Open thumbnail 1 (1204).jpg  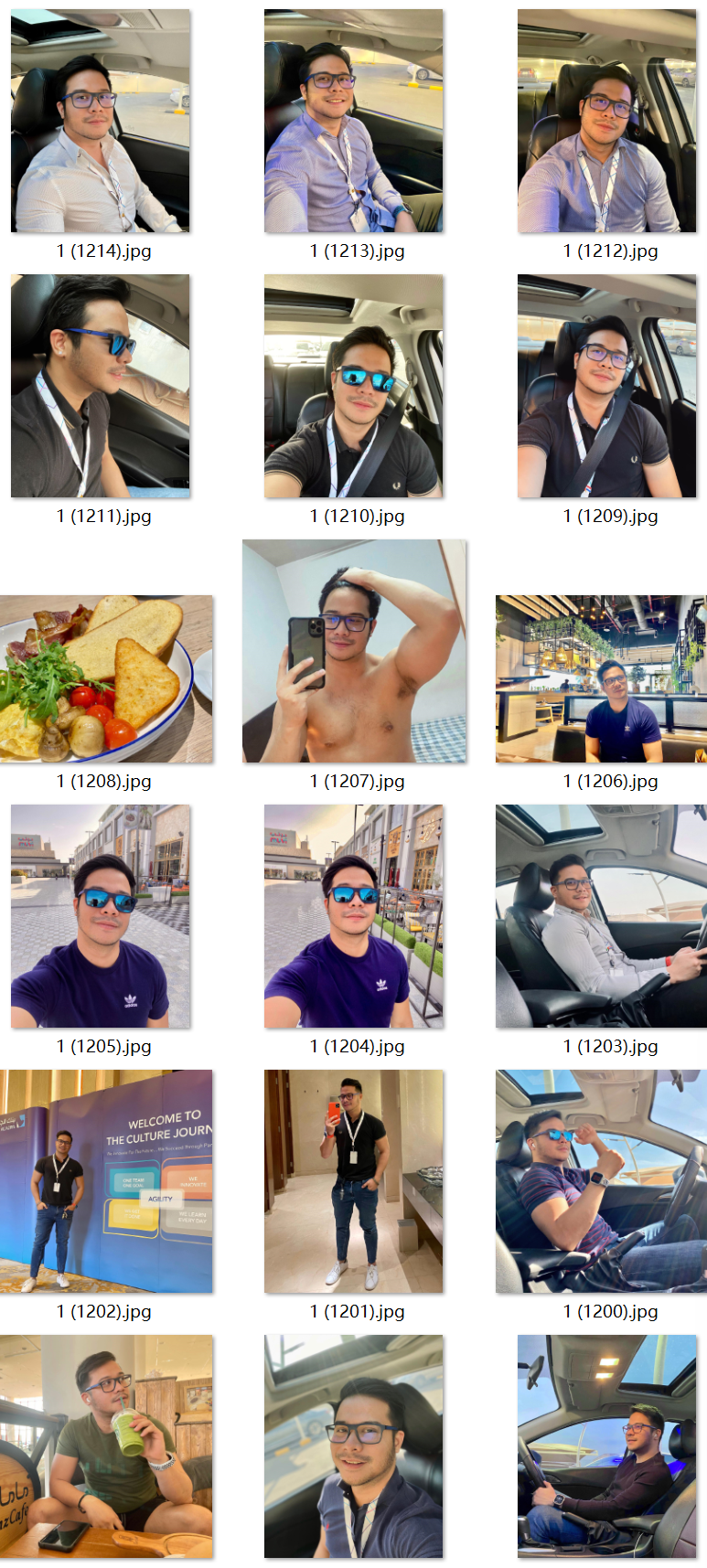click(x=354, y=916)
